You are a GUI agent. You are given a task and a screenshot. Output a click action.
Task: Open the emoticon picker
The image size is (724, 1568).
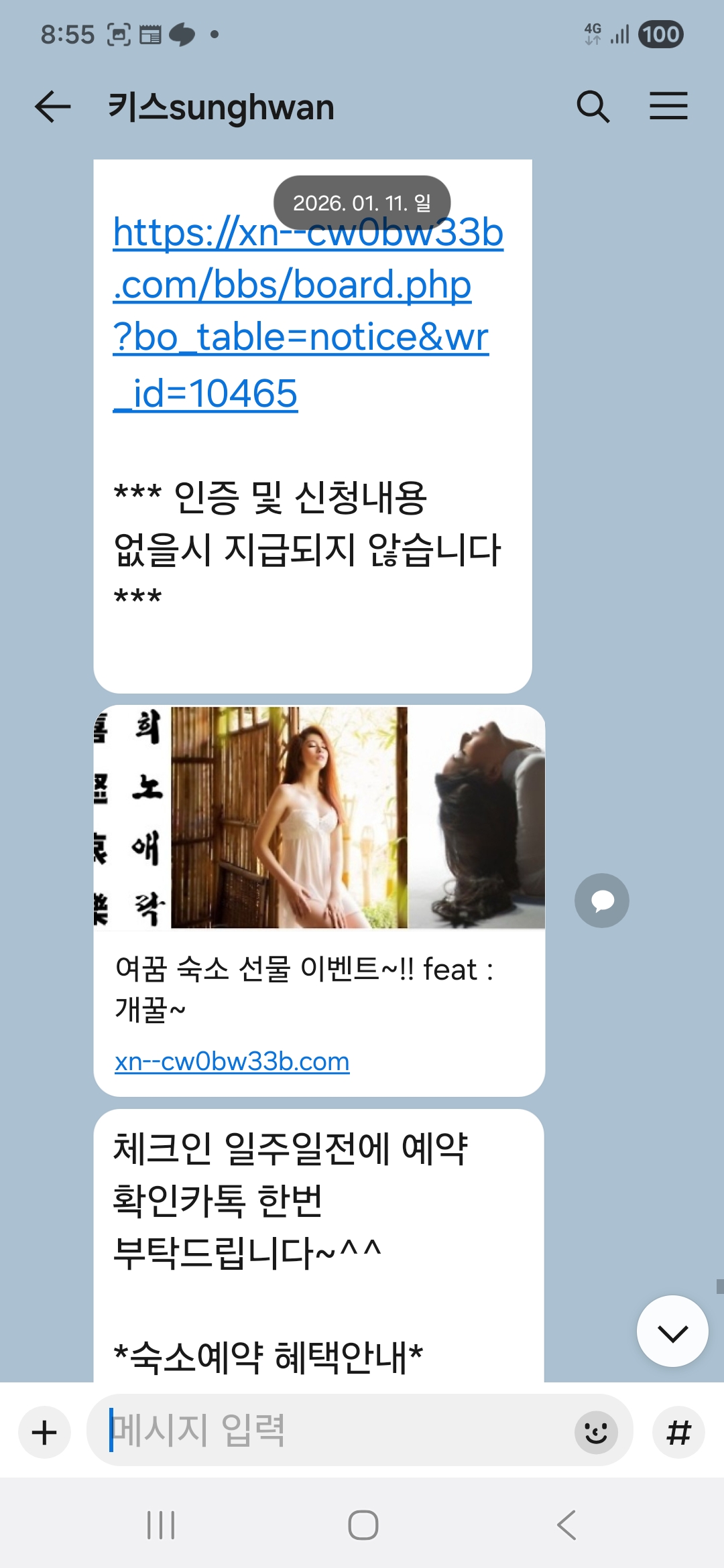(596, 1433)
